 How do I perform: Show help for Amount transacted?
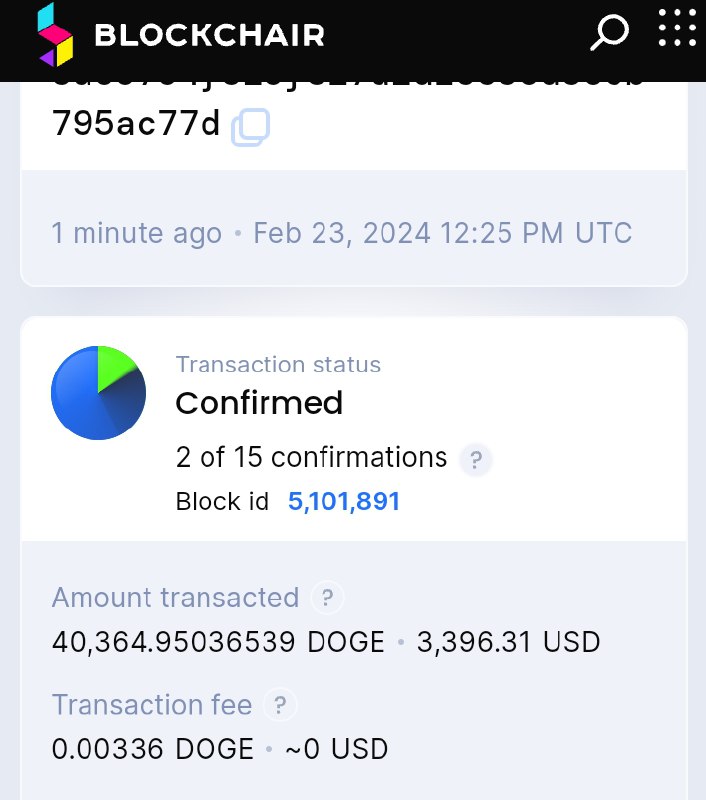(327, 599)
